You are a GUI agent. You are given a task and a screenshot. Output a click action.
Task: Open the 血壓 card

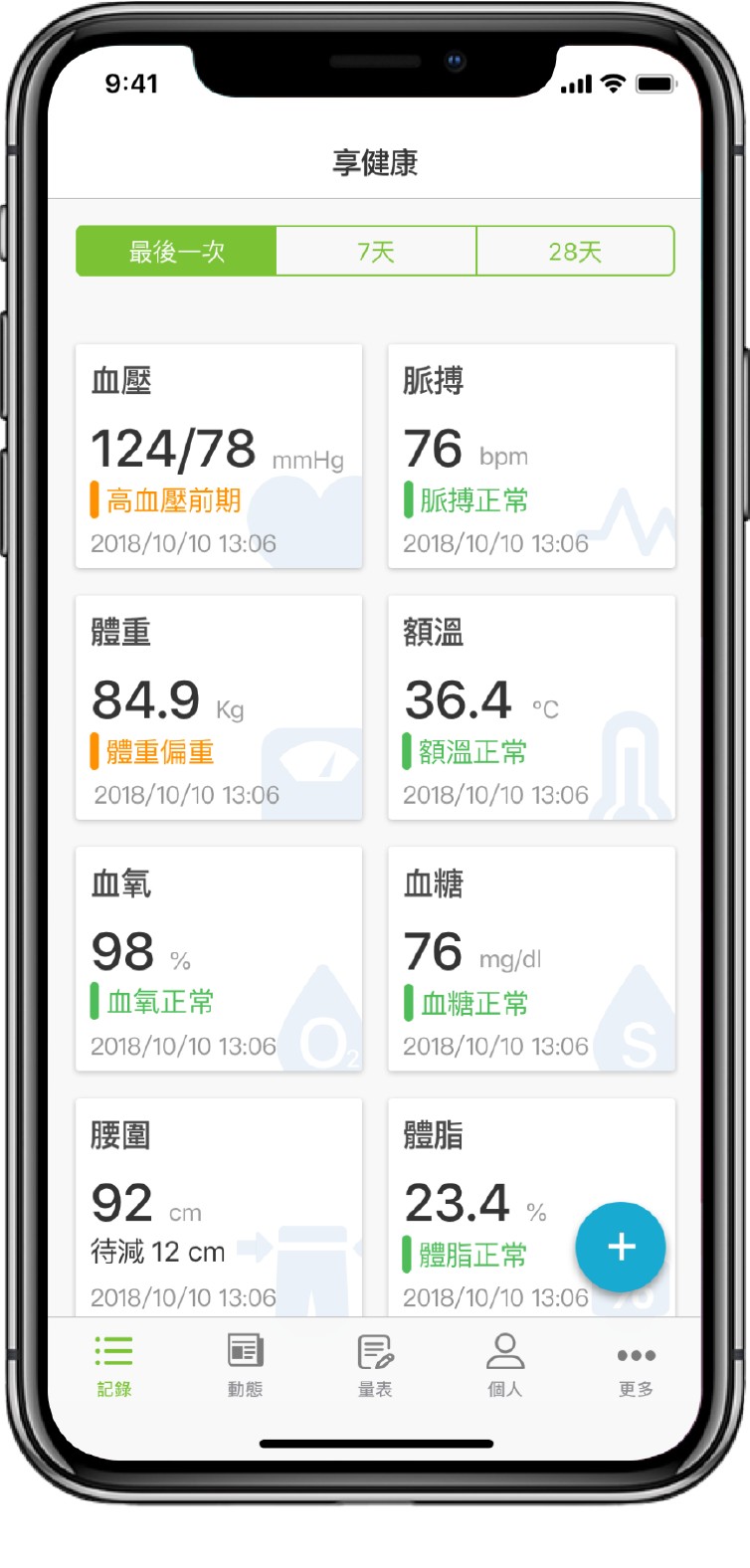(219, 457)
